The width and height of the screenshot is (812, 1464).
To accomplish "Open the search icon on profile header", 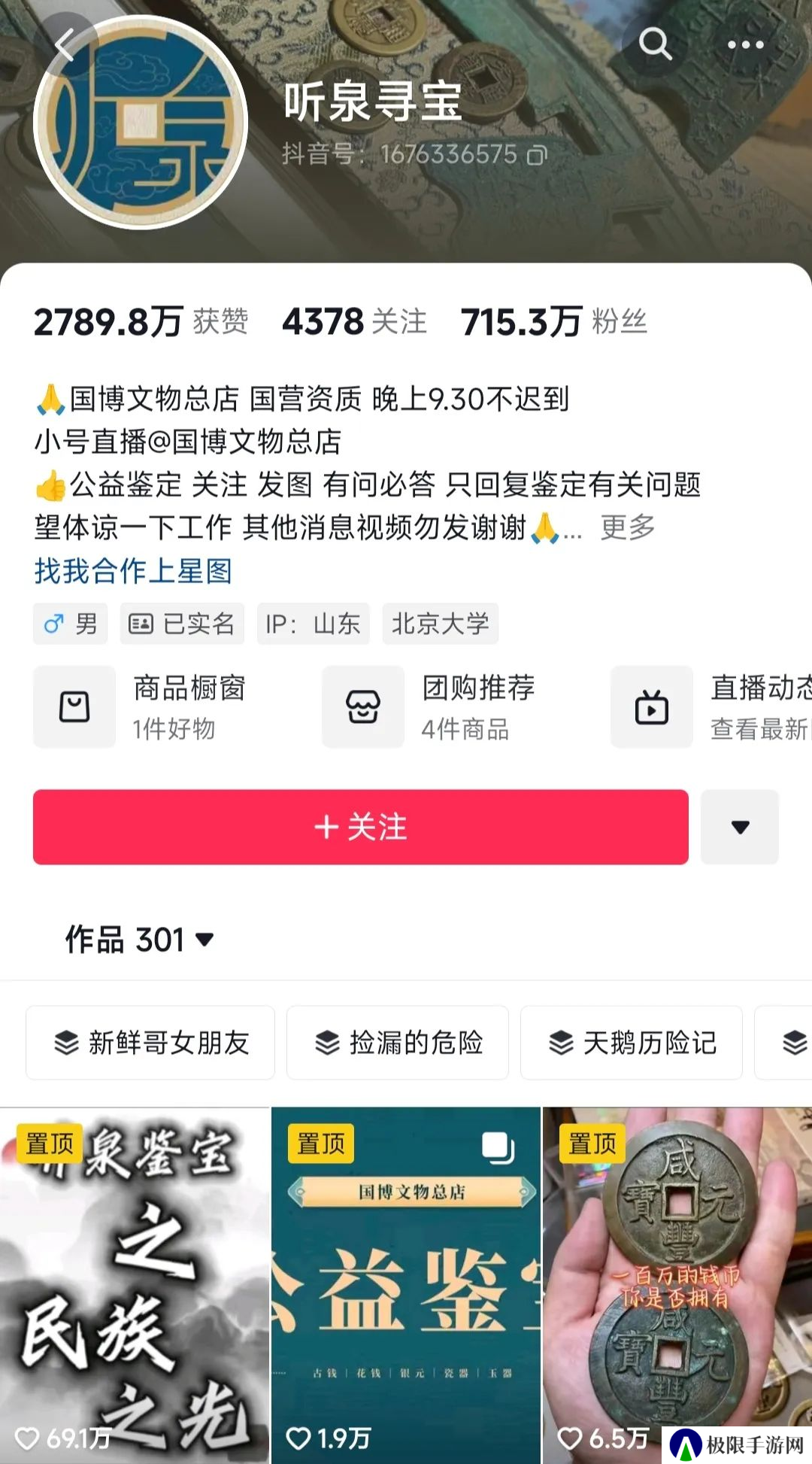I will click(655, 44).
